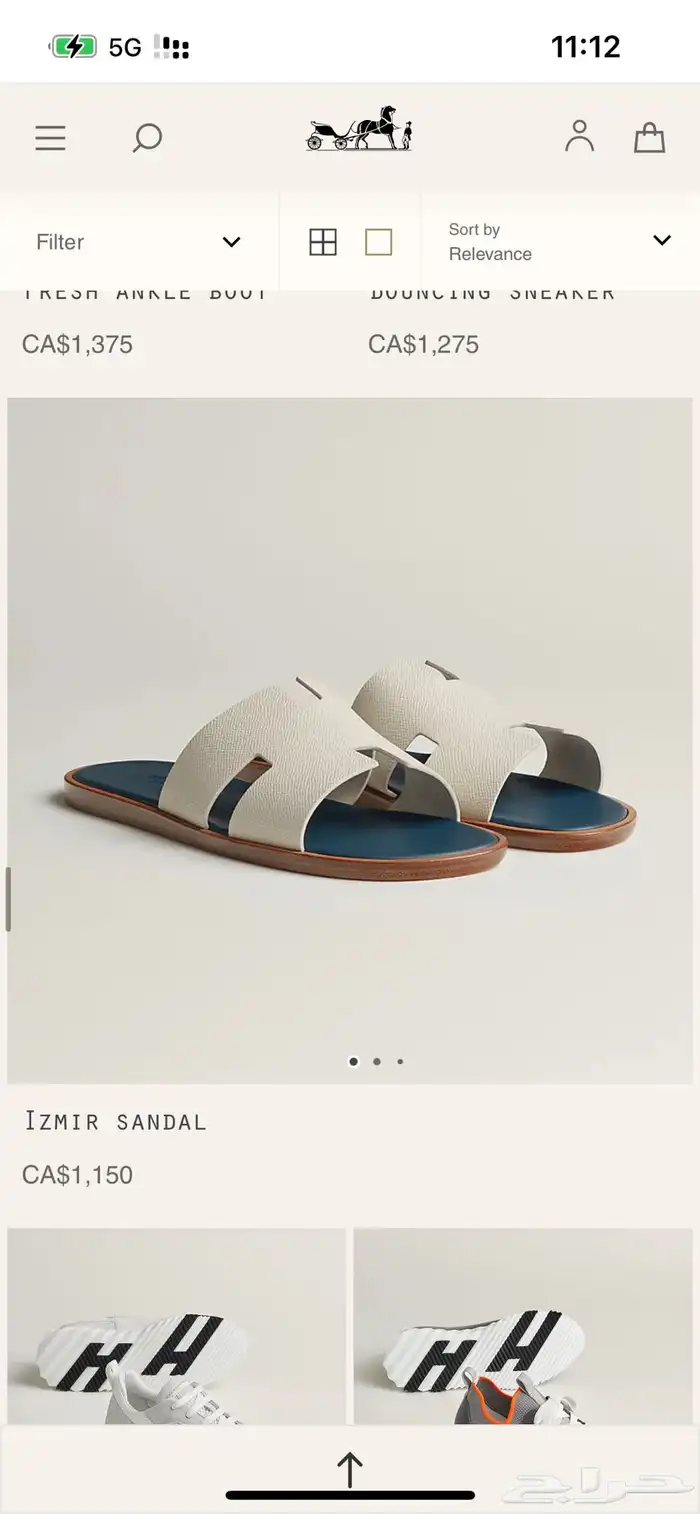Expand the Sort by Relevance dropdown
The width and height of the screenshot is (700, 1514).
560,242
